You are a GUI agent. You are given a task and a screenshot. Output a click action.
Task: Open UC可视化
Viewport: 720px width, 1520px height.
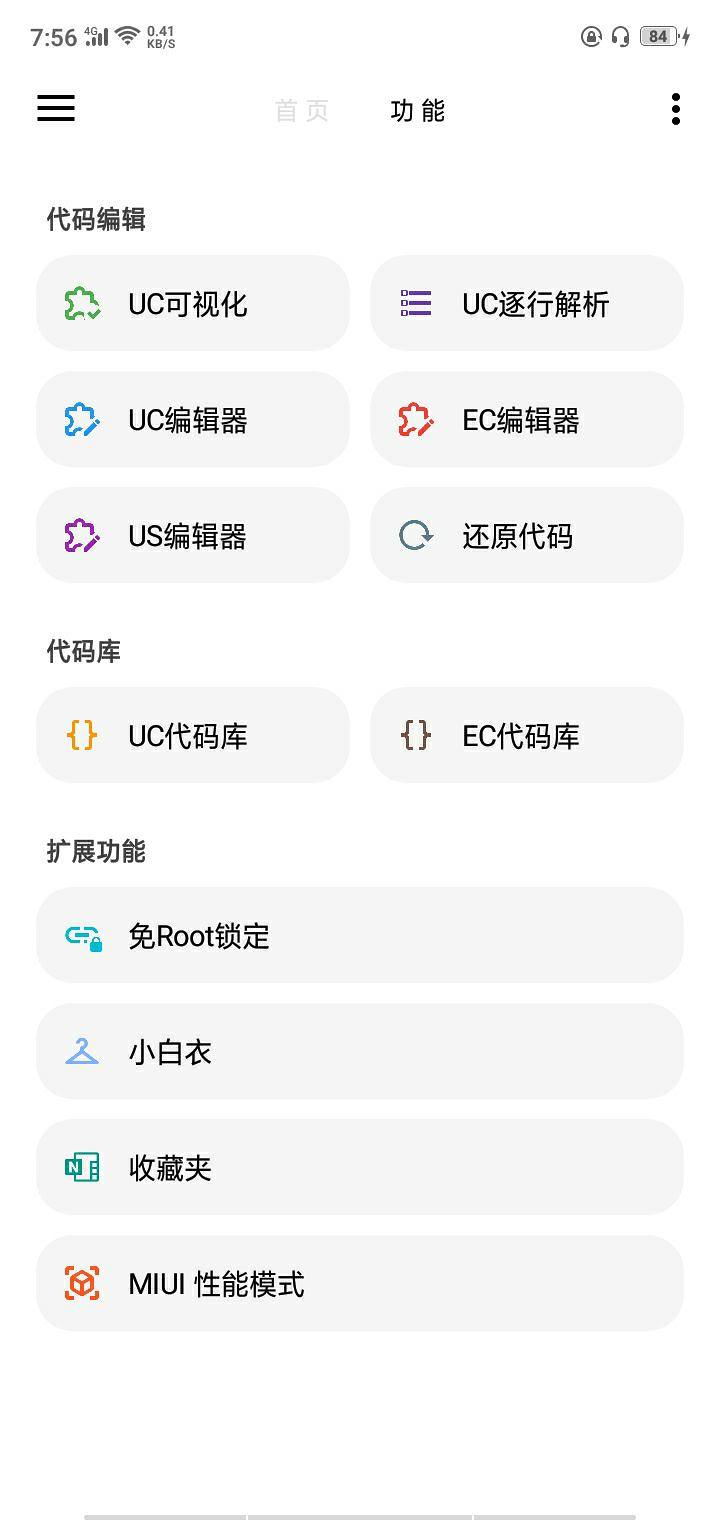click(x=193, y=303)
